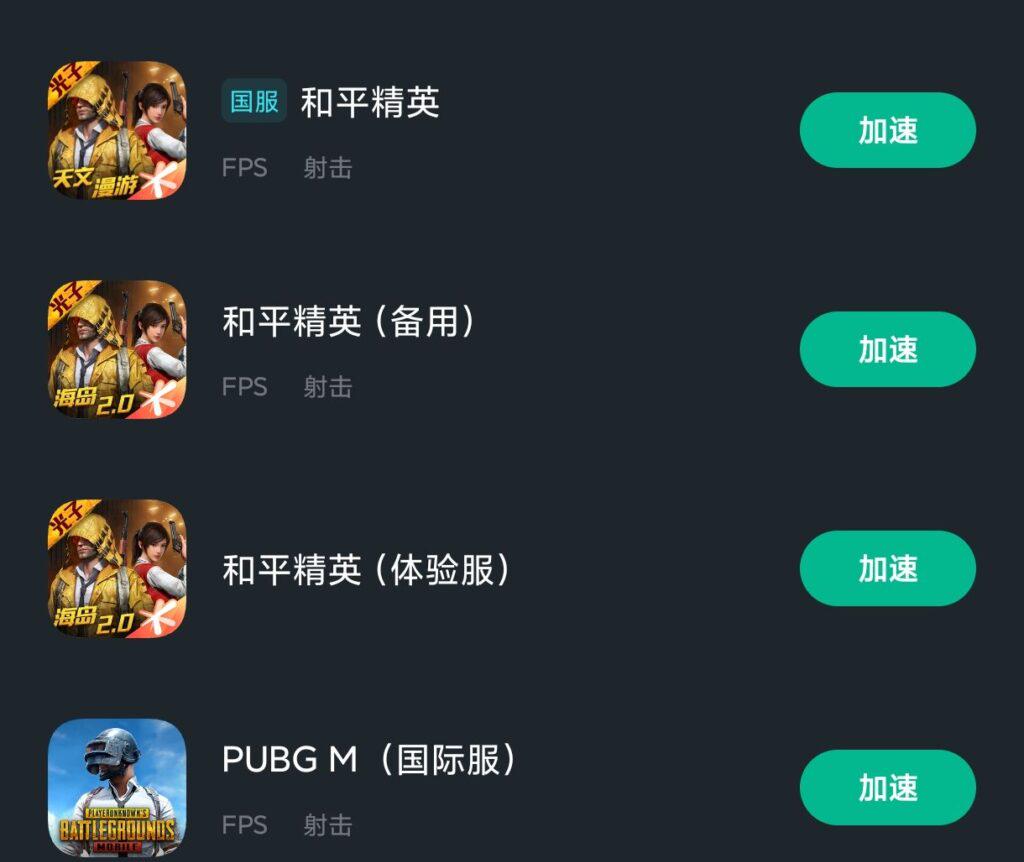View PUBG M（国际服）details
Image resolution: width=1024 pixels, height=862 pixels.
tap(370, 761)
